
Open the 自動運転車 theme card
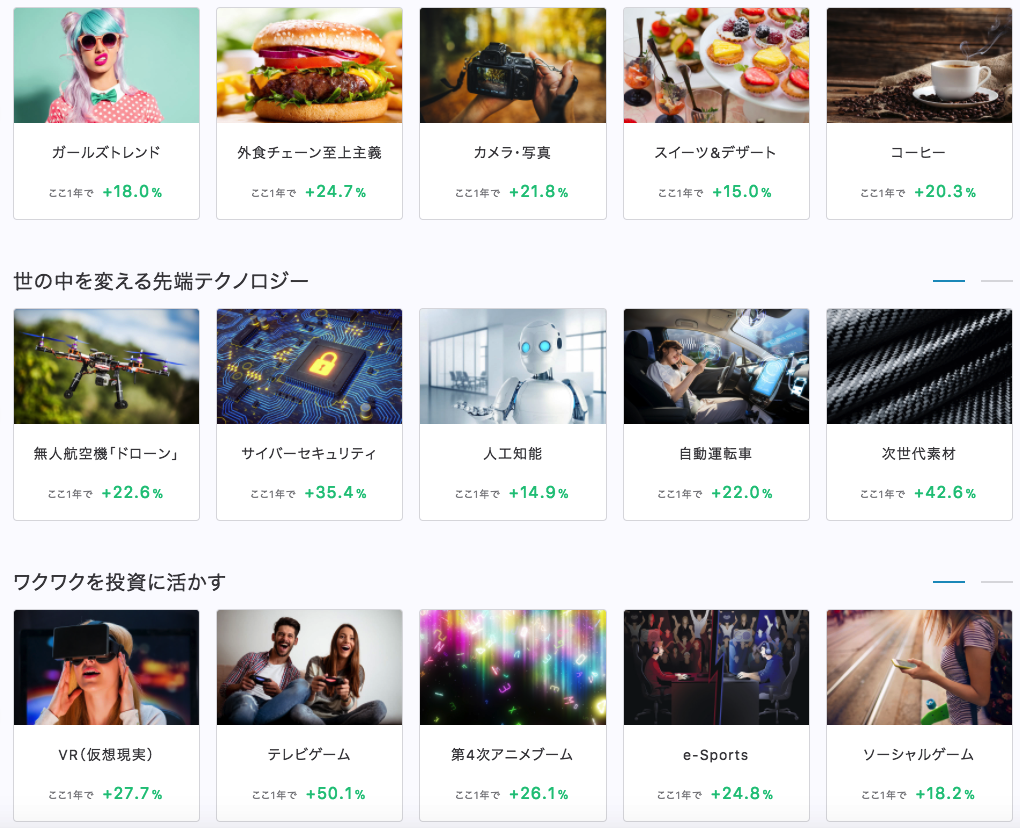[716, 414]
